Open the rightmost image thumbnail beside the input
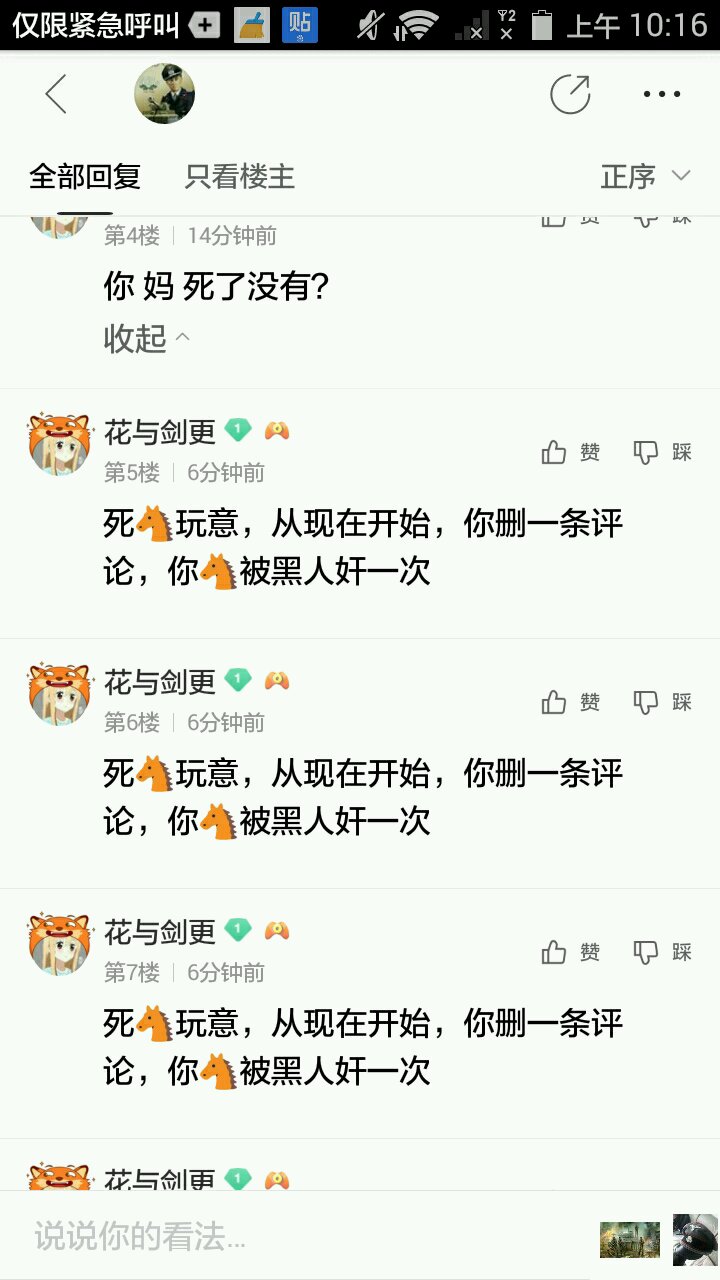Image resolution: width=720 pixels, height=1280 pixels. [695, 1239]
